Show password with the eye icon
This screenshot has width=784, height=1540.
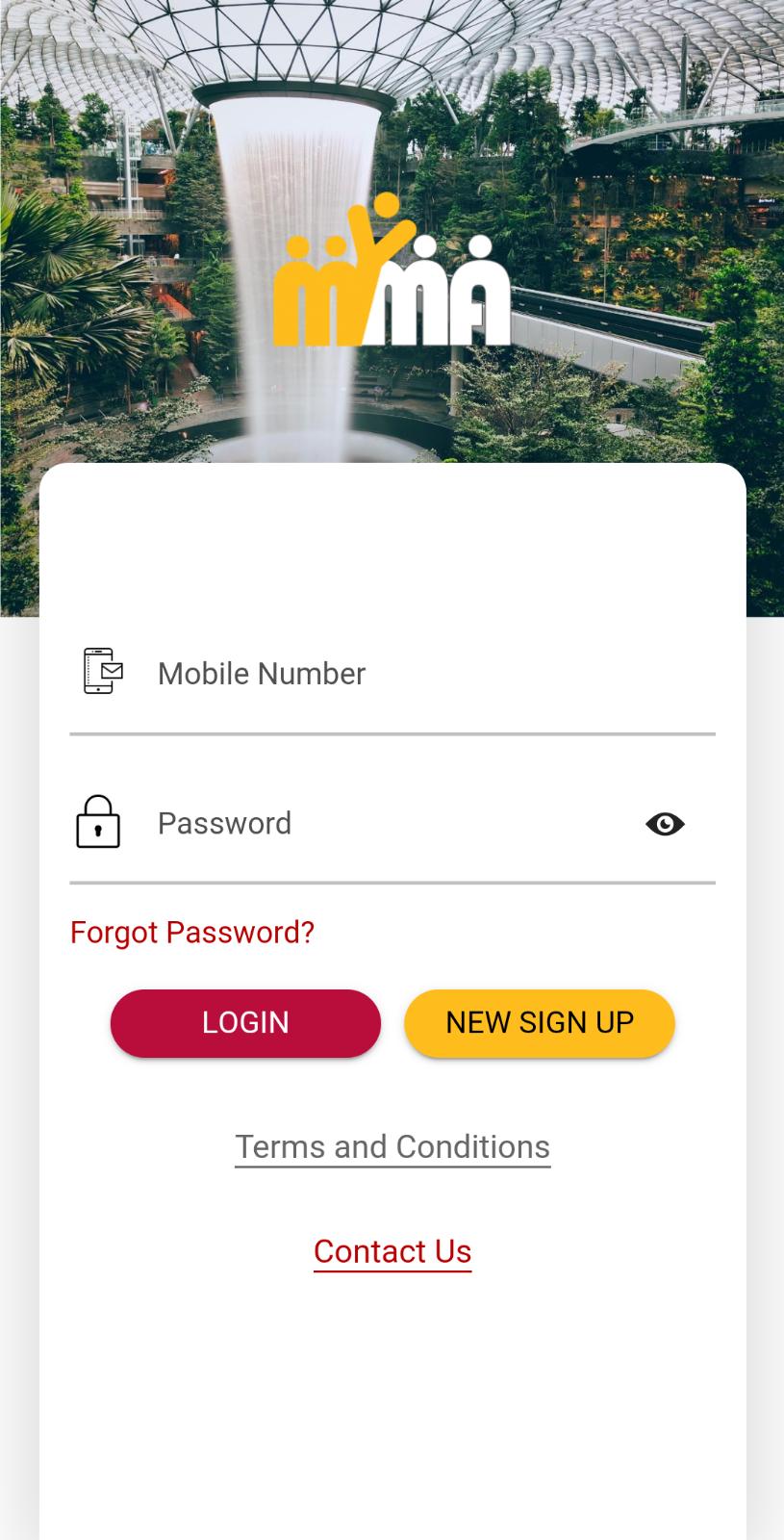coord(665,824)
